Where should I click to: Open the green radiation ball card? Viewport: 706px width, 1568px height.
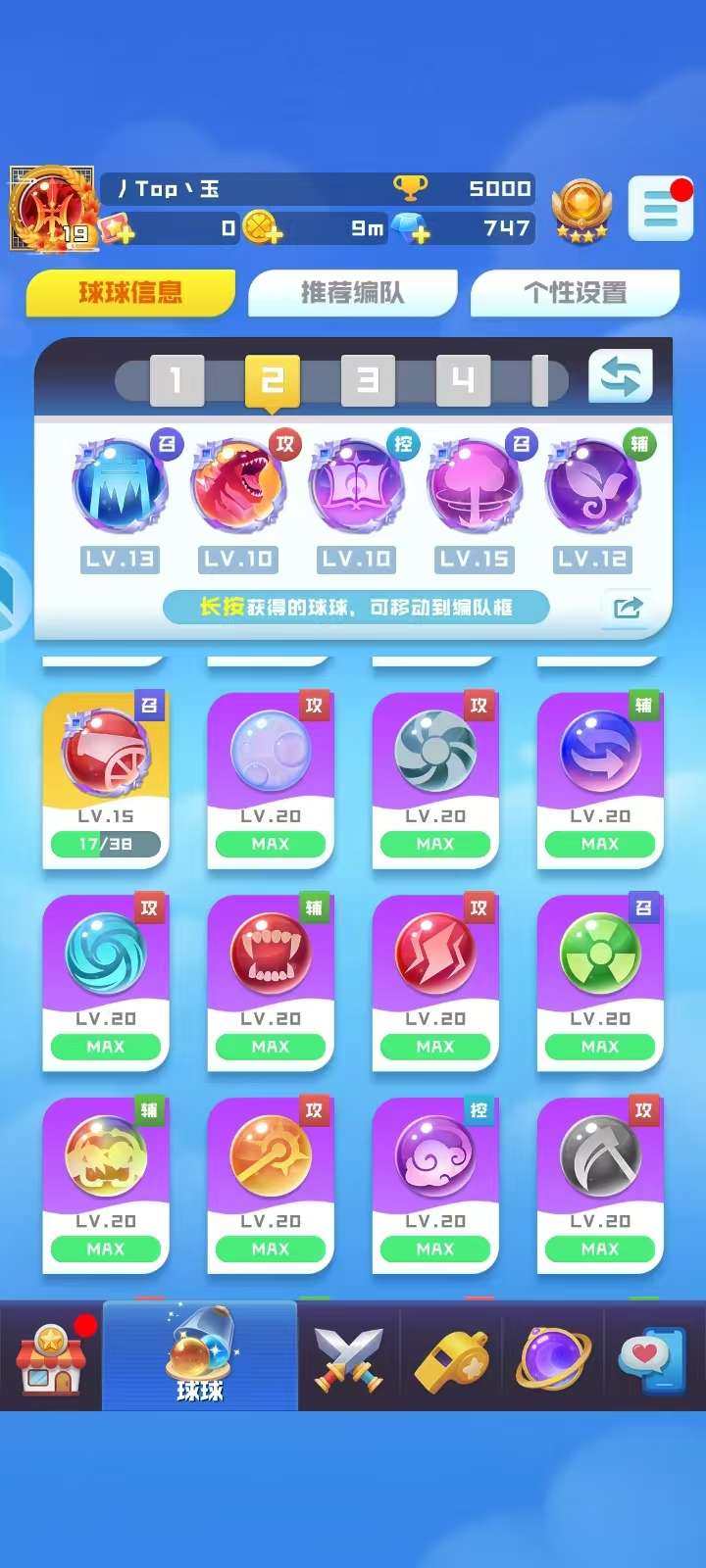pos(600,983)
